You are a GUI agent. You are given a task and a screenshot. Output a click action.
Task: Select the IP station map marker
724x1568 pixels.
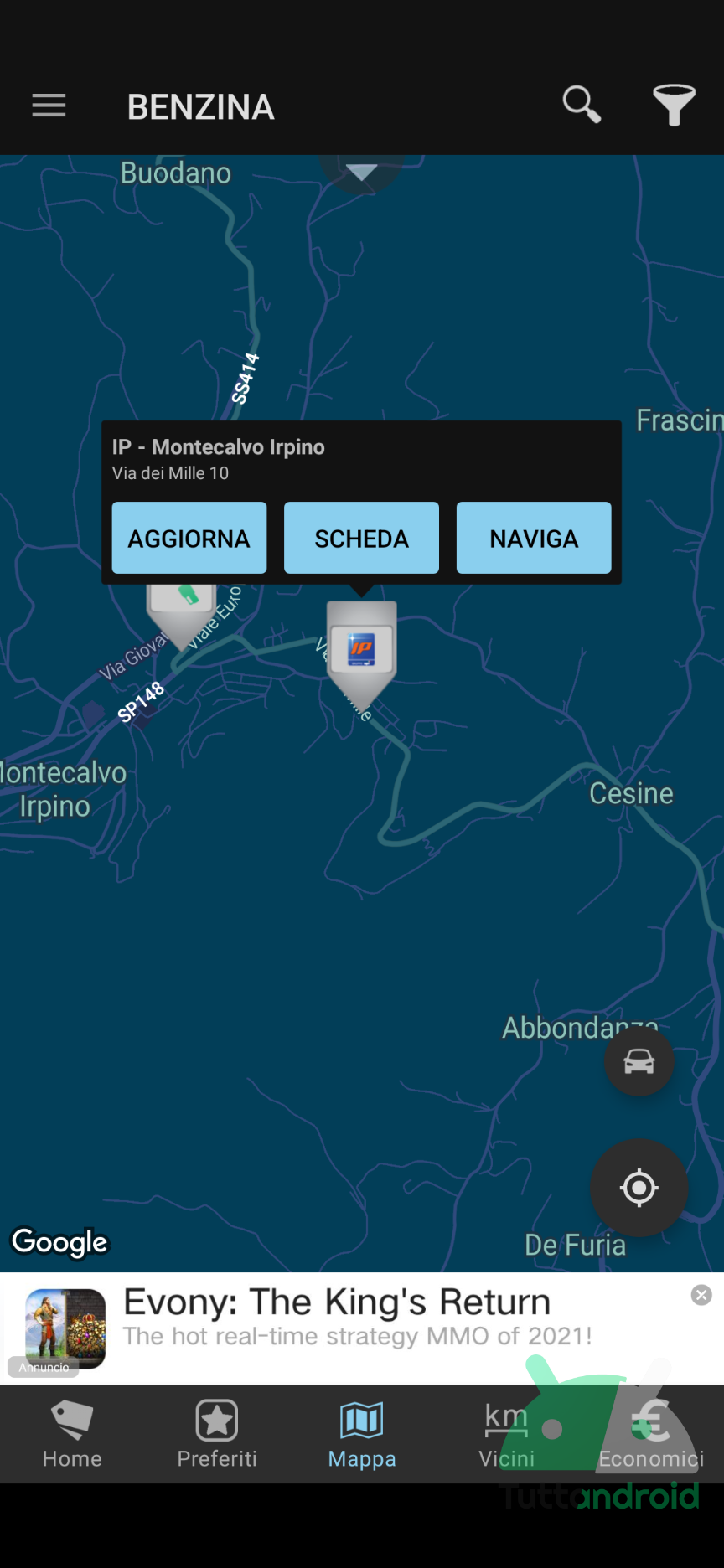361,651
